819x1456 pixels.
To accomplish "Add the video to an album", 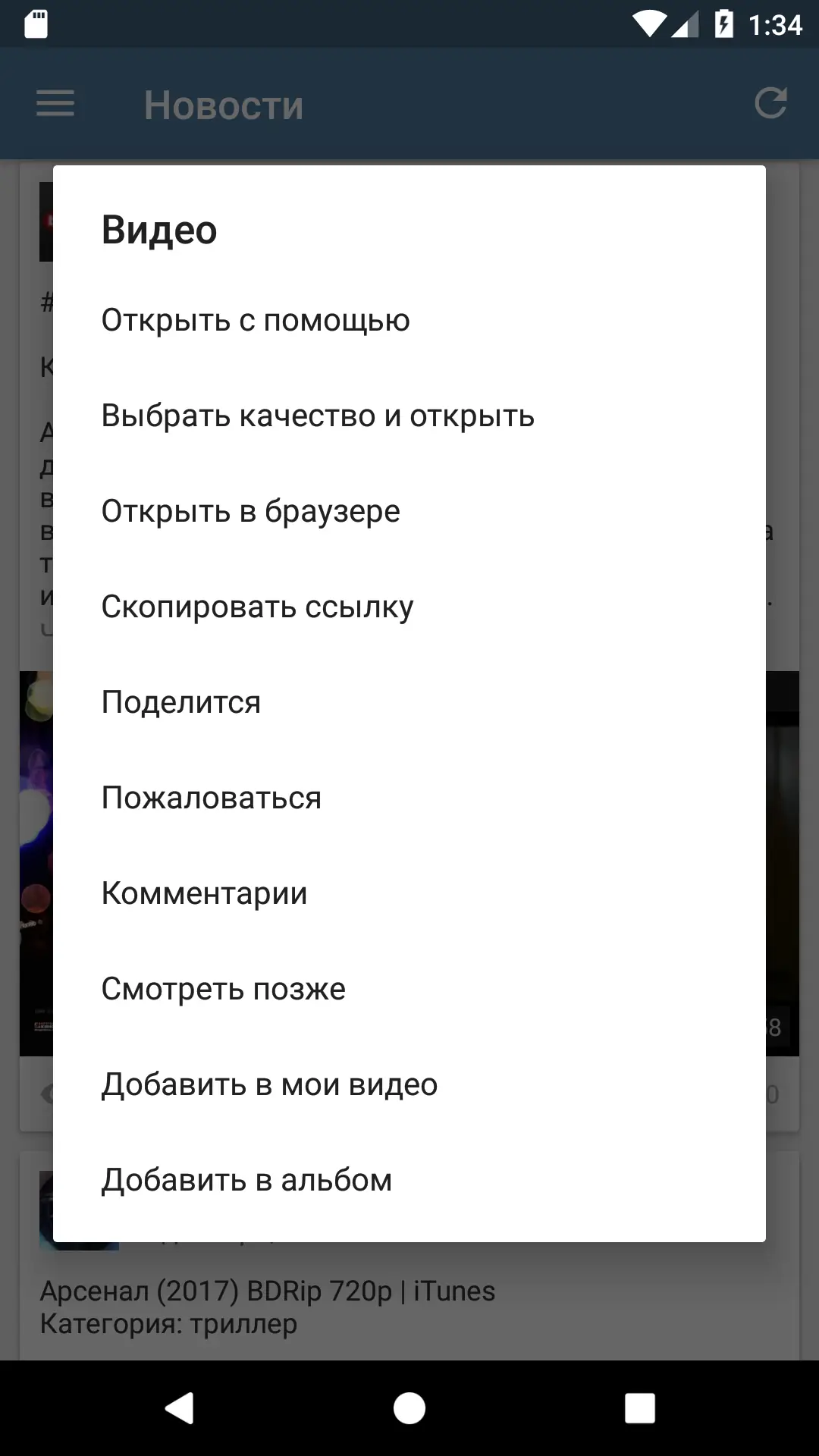I will (x=246, y=1179).
